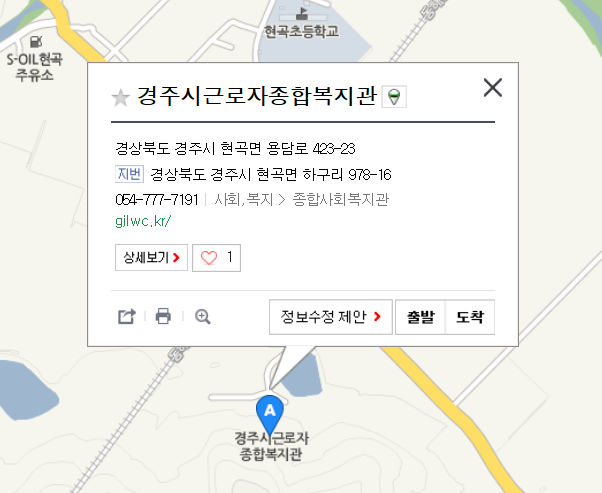Viewport: 602px width, 493px height.
Task: Like this place with the heart button
Action: pyautogui.click(x=216, y=258)
